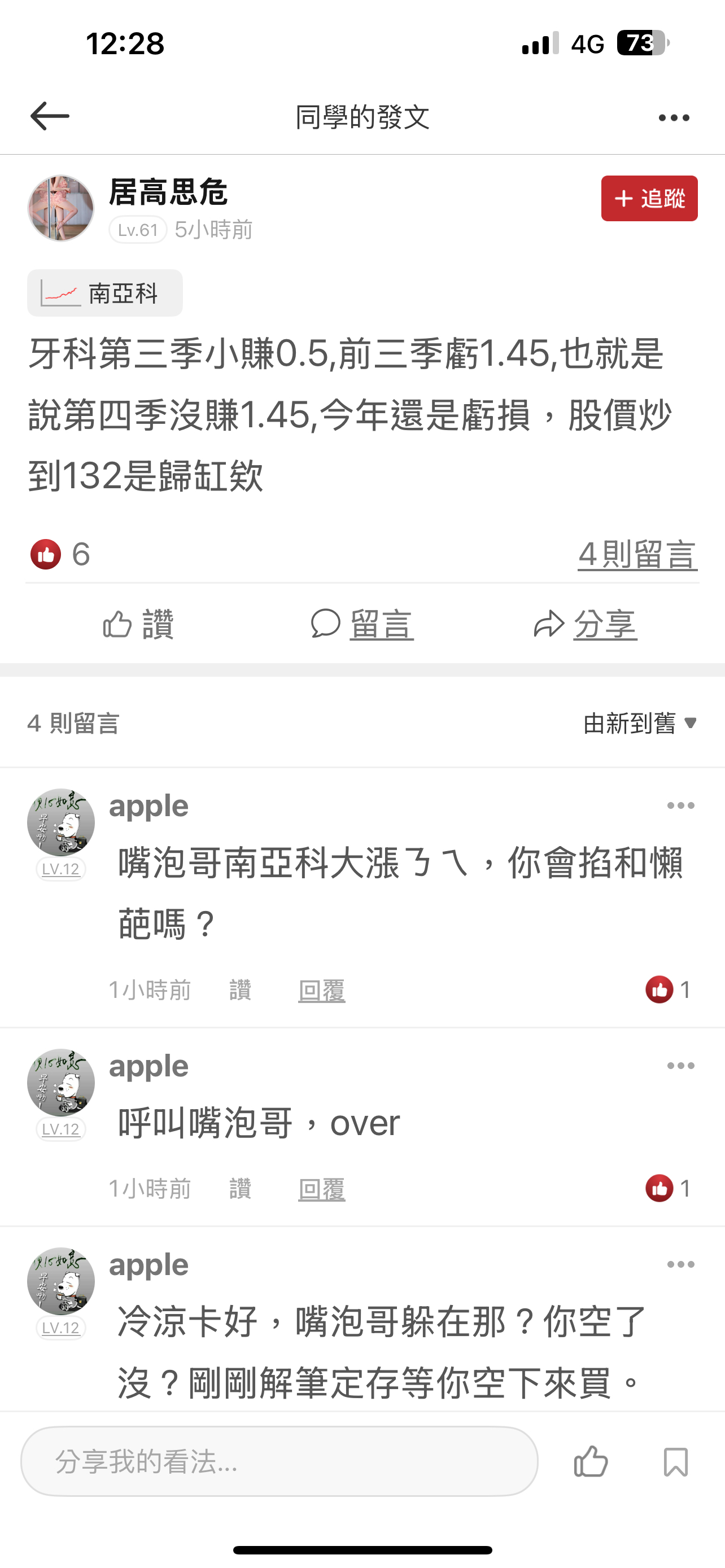Bookmark this post from the bottom bar
The image size is (725, 1568).
point(675,1461)
